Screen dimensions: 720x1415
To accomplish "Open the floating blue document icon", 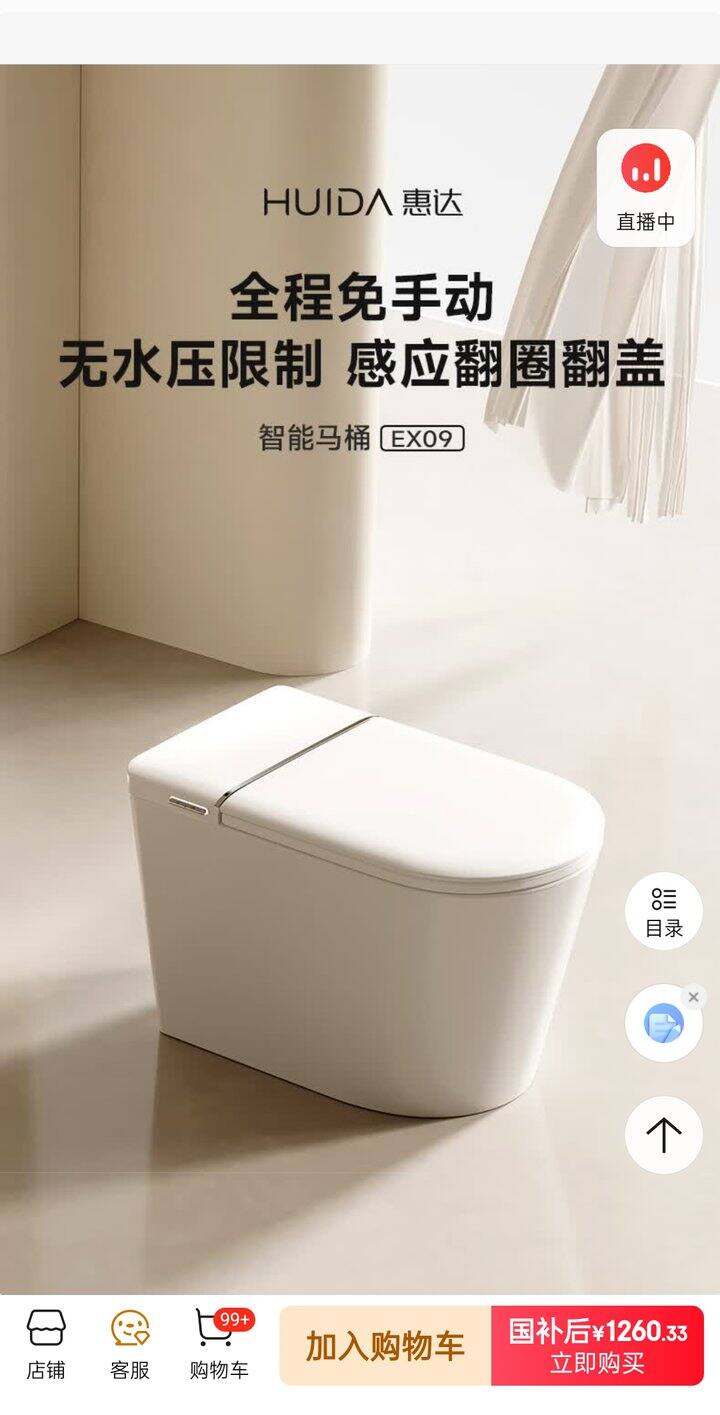I will tap(662, 1024).
